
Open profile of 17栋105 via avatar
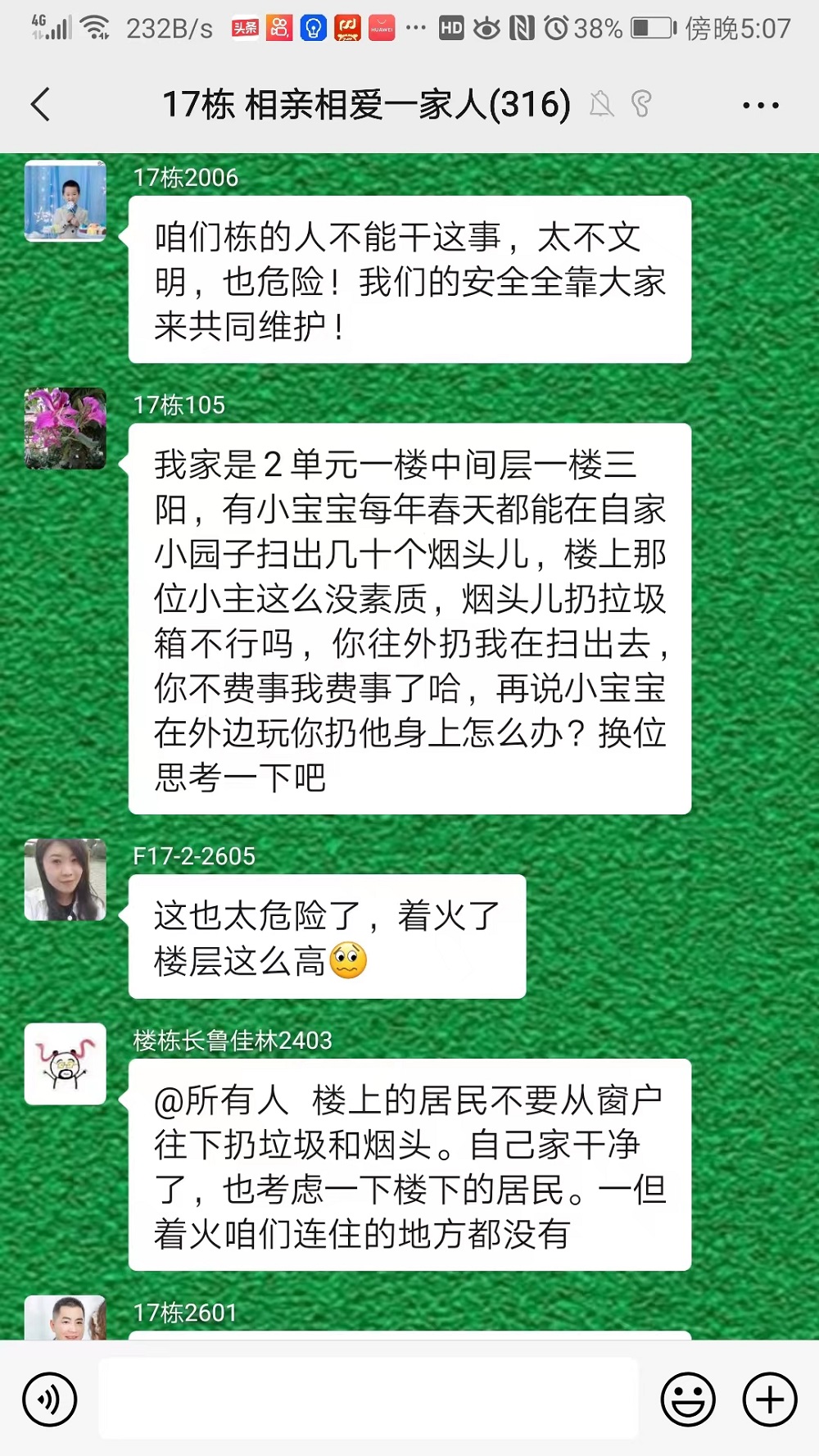coord(66,429)
